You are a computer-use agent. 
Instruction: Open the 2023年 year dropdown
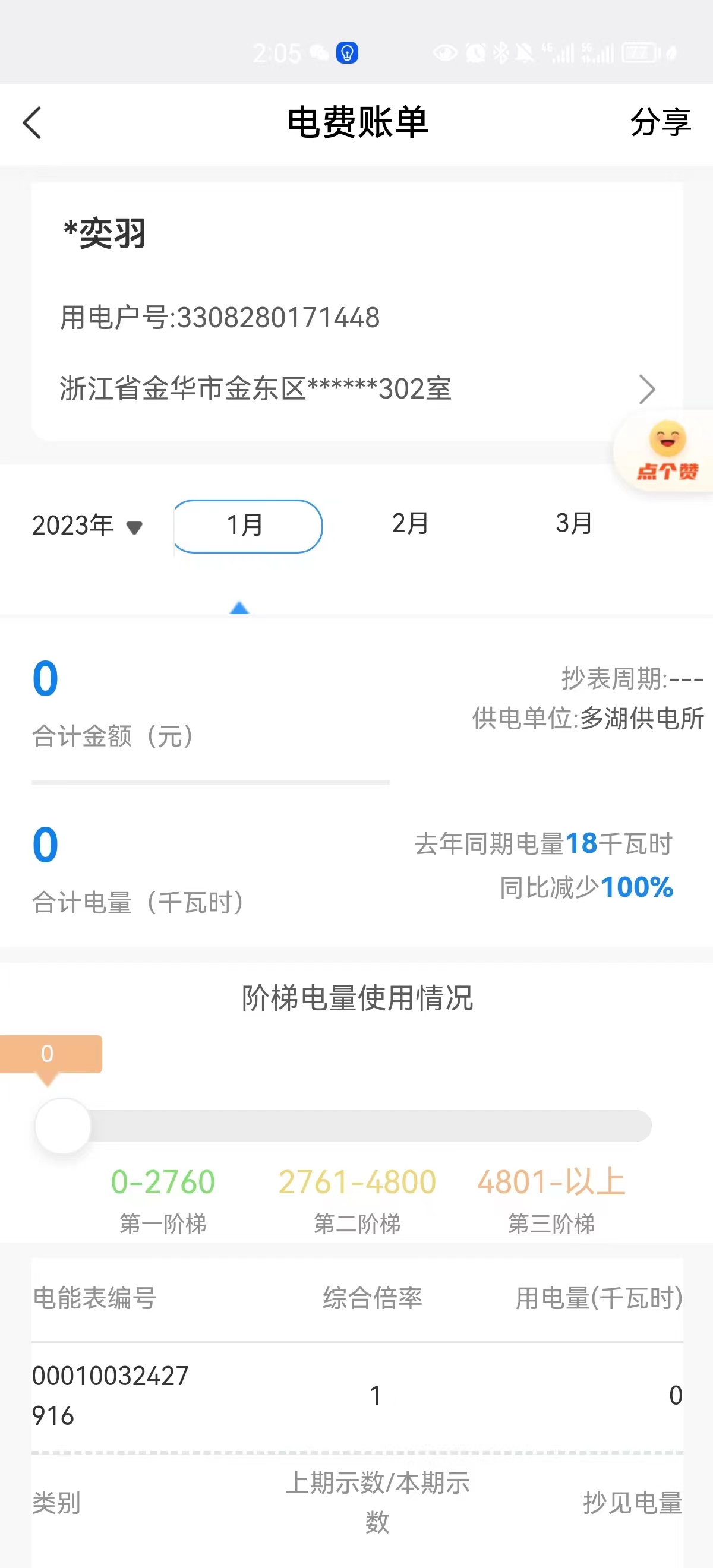[87, 525]
